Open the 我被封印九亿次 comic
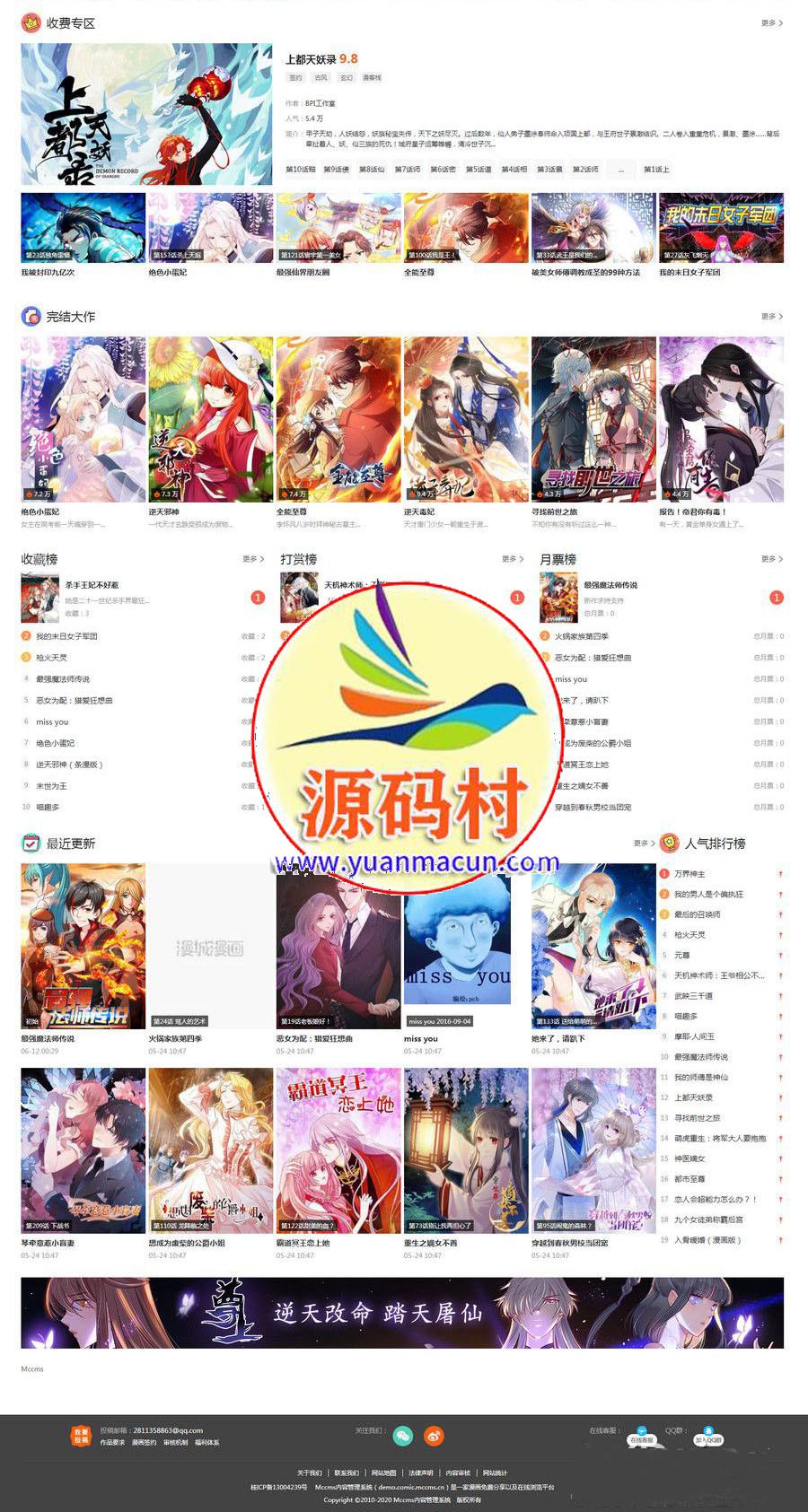Image resolution: width=808 pixels, height=1512 pixels. click(x=83, y=228)
